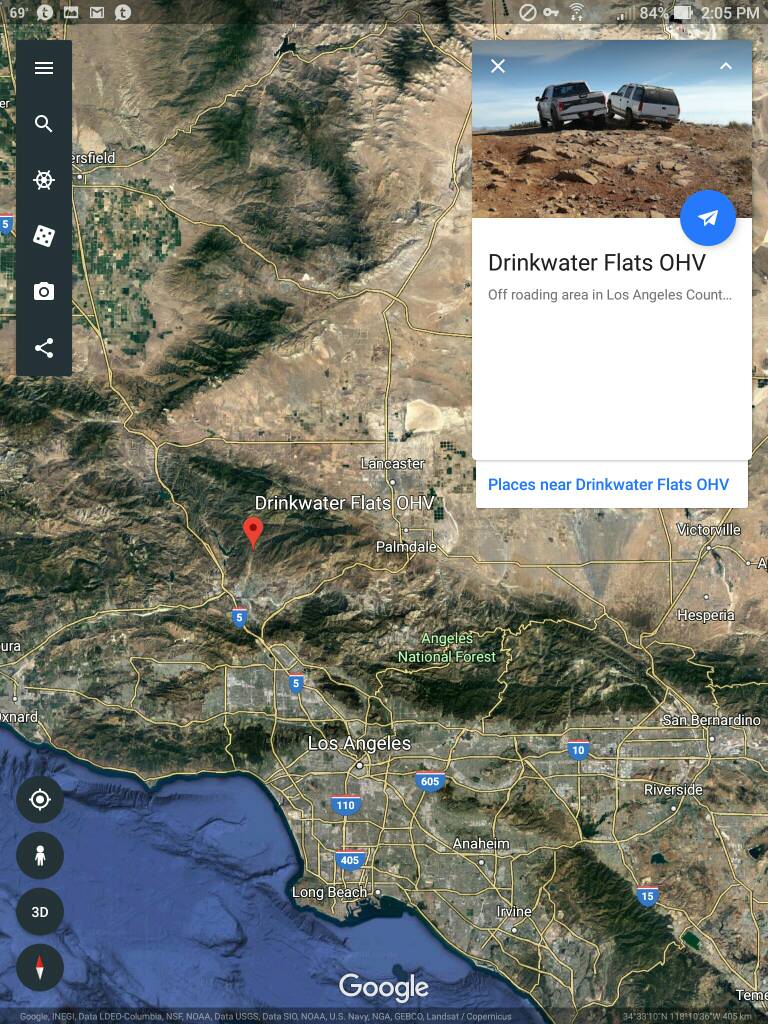Open the hamburger menu
768x1024 pixels.
point(43,68)
